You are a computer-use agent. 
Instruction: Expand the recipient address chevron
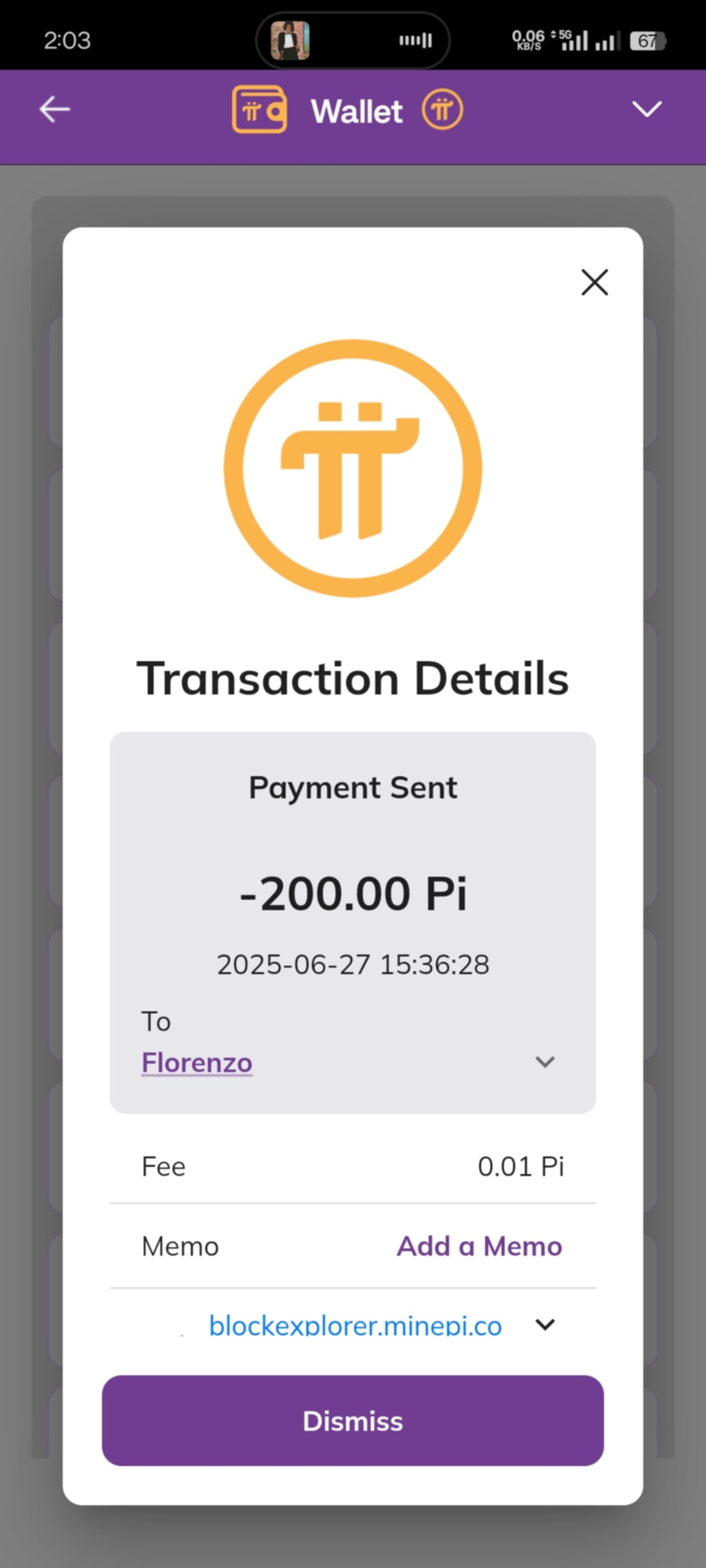pyautogui.click(x=545, y=1062)
